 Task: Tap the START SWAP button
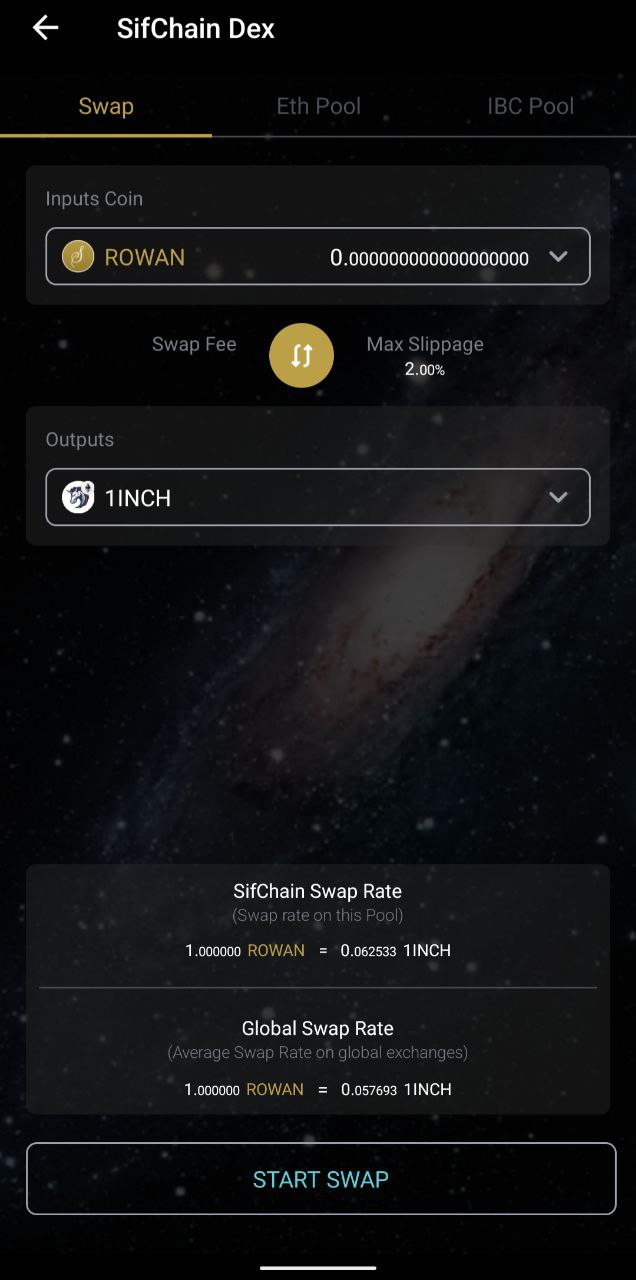(x=320, y=1179)
